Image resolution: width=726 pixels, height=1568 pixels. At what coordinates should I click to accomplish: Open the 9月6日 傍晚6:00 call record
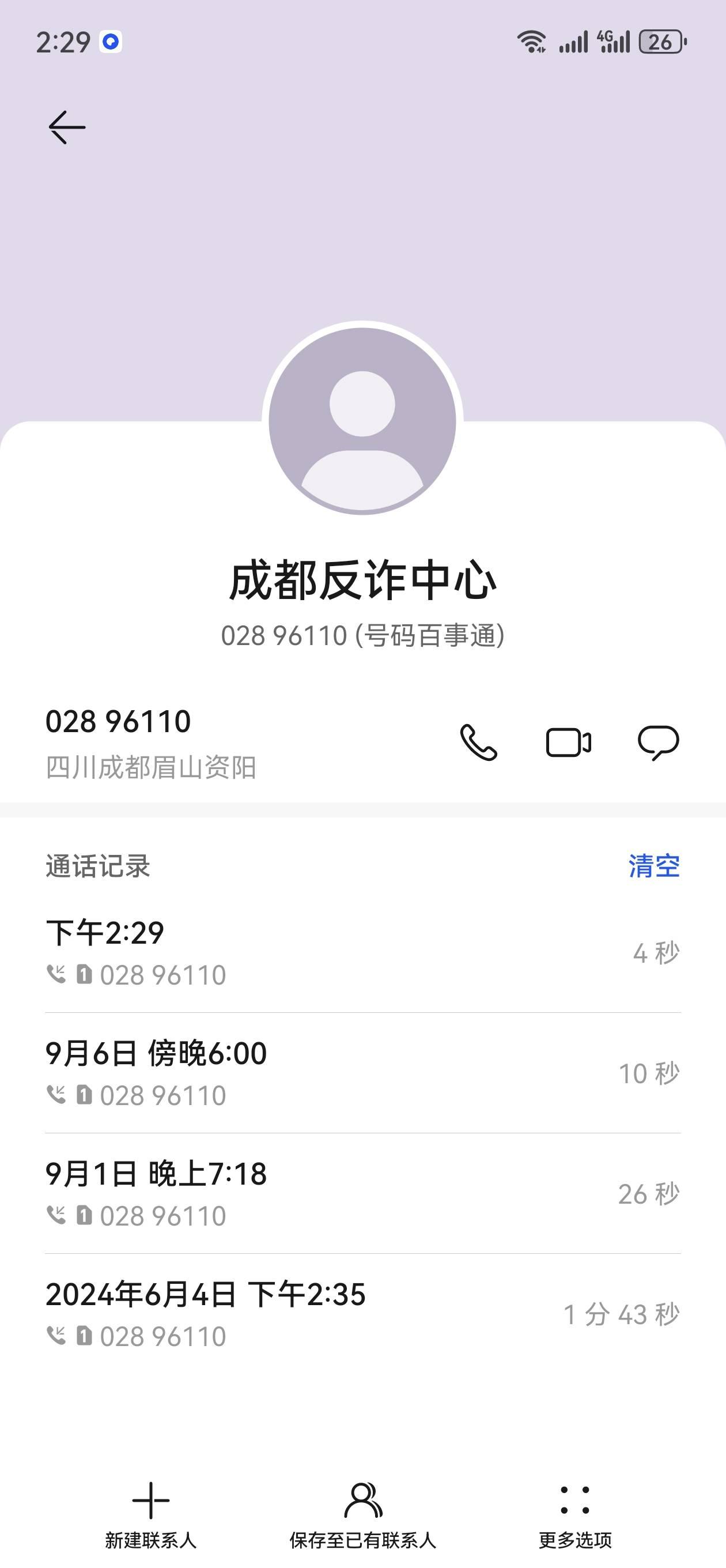tap(362, 1074)
